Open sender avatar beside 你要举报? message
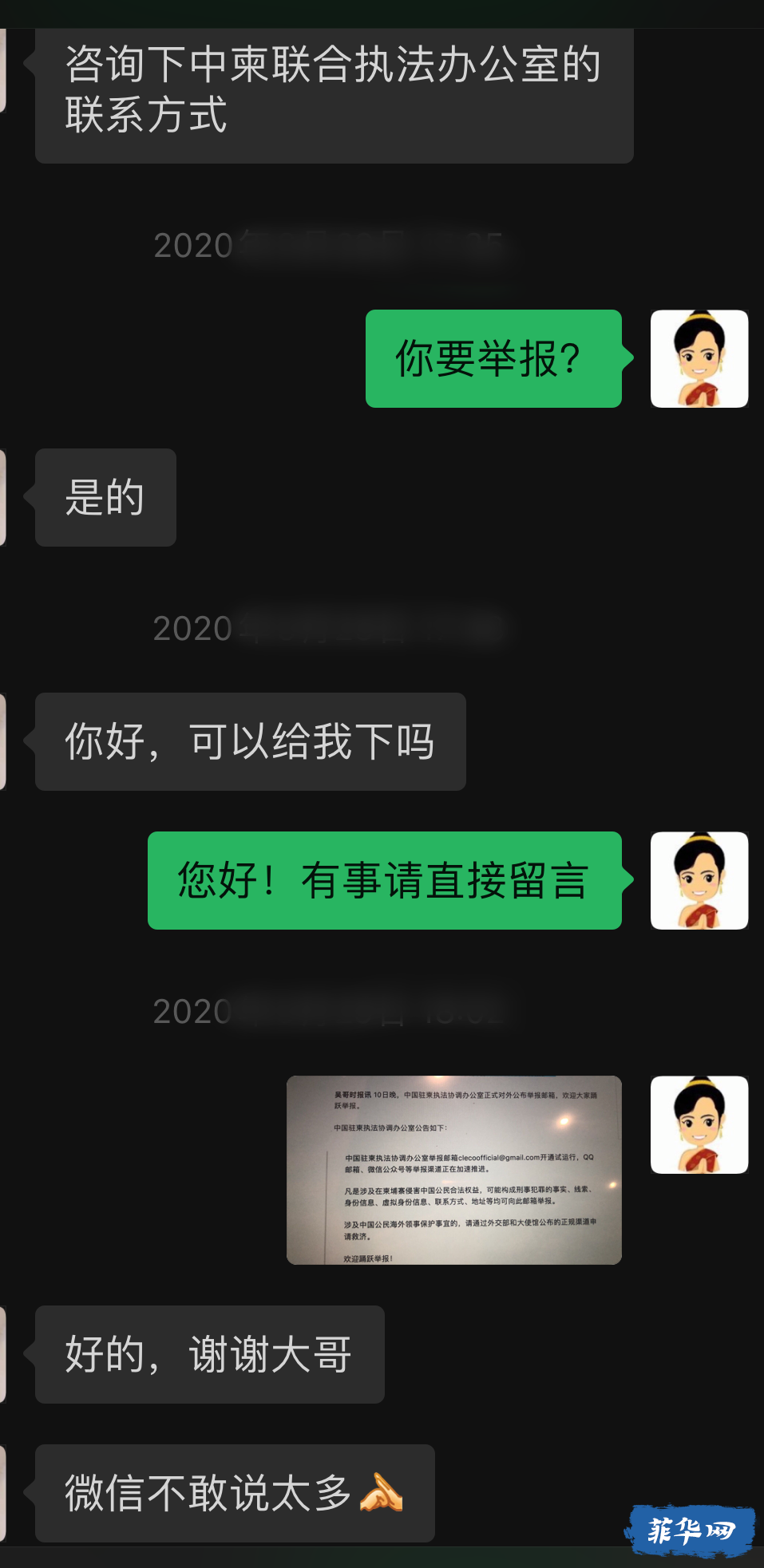The height and width of the screenshot is (1568, 764). click(x=699, y=359)
